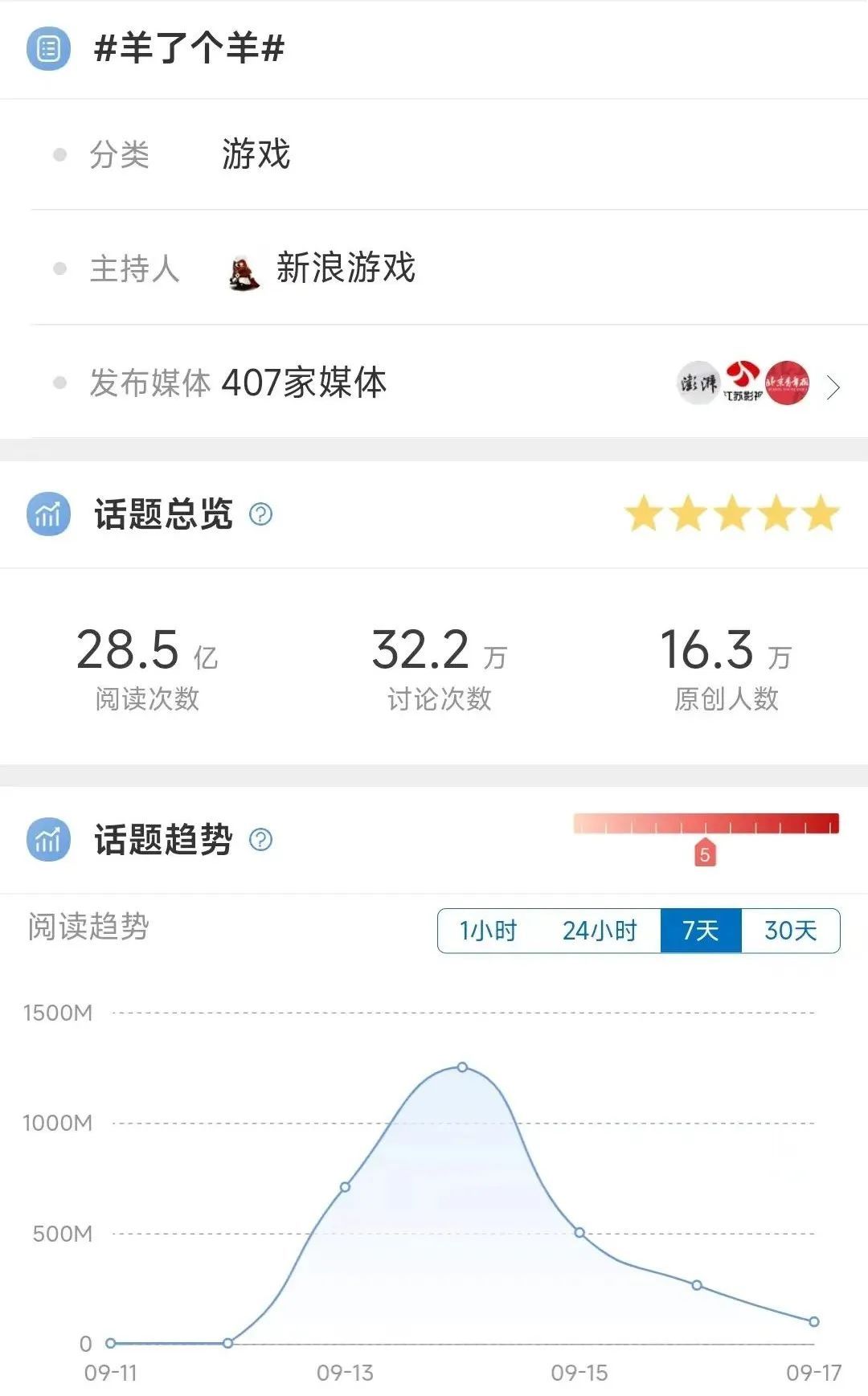Open the 407家媒体 link
The height and width of the screenshot is (1396, 868).
[304, 383]
